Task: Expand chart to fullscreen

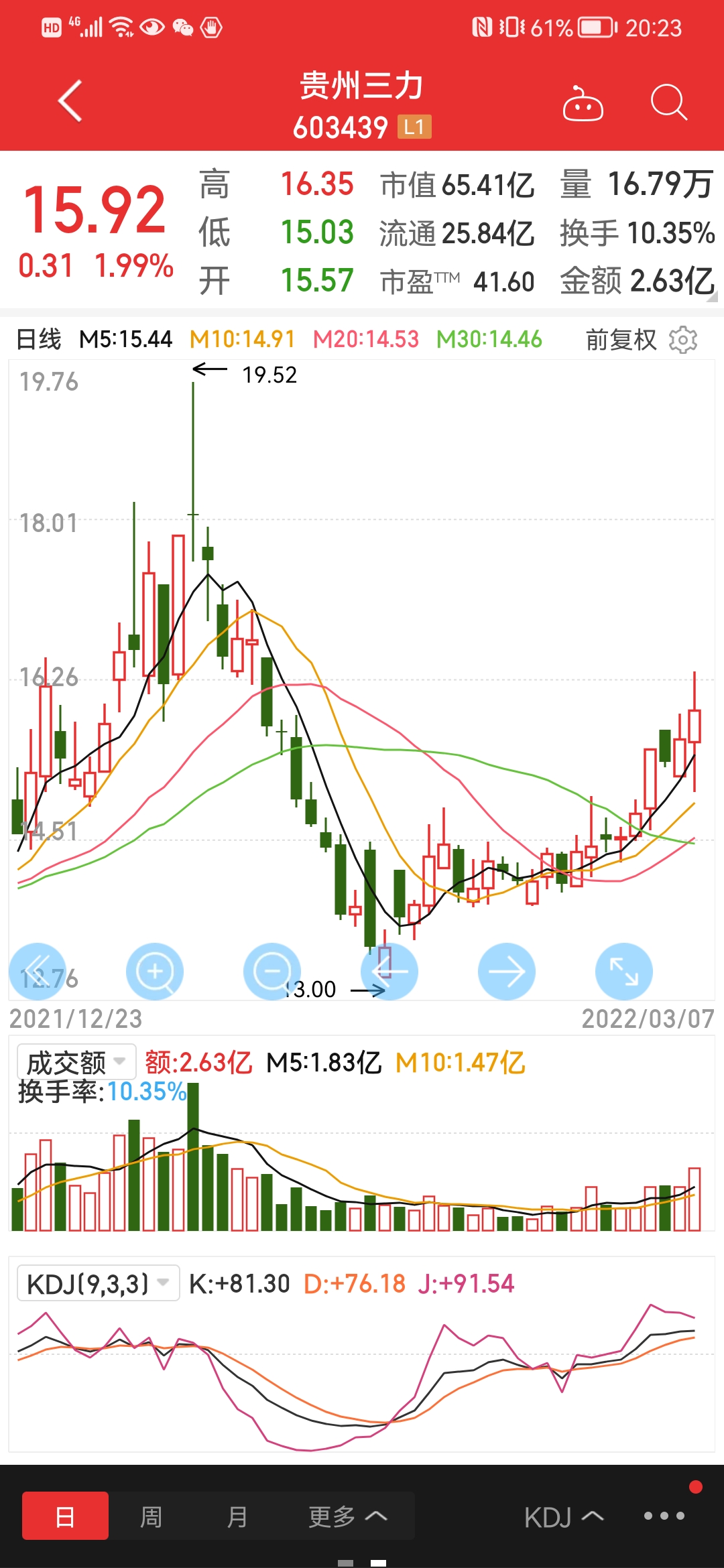Action: 624,972
